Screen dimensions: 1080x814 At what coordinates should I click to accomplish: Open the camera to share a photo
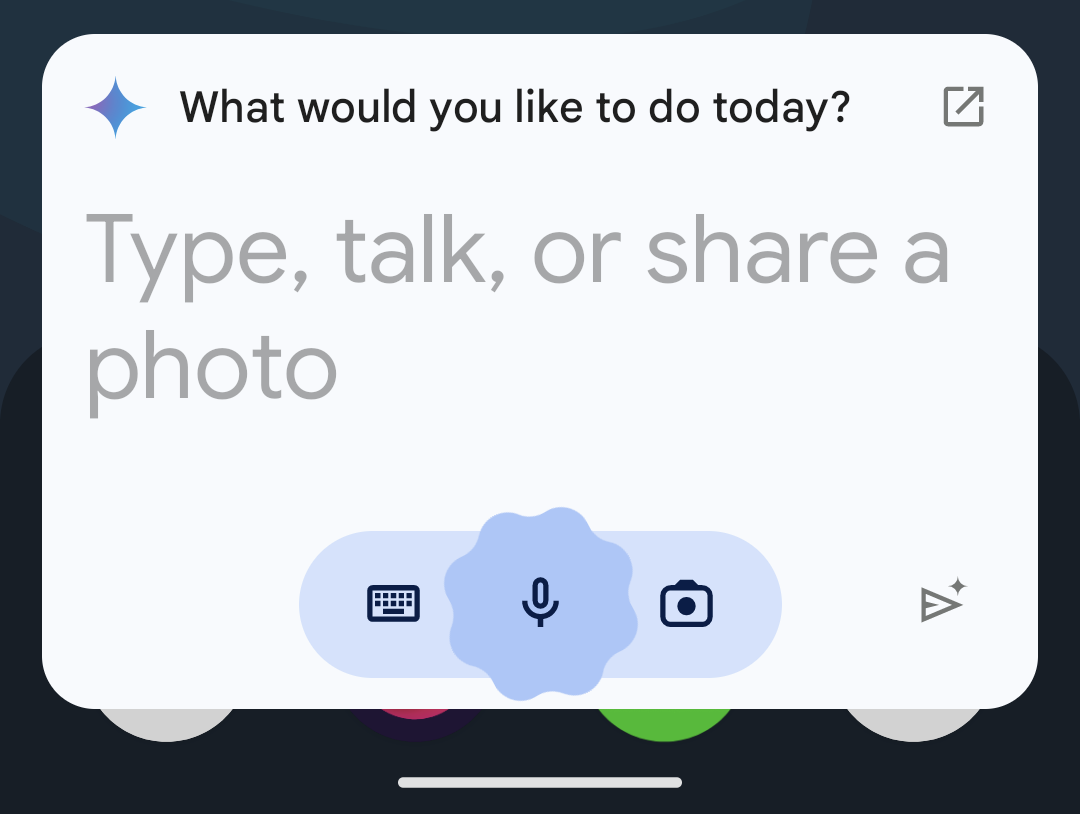[x=686, y=604]
